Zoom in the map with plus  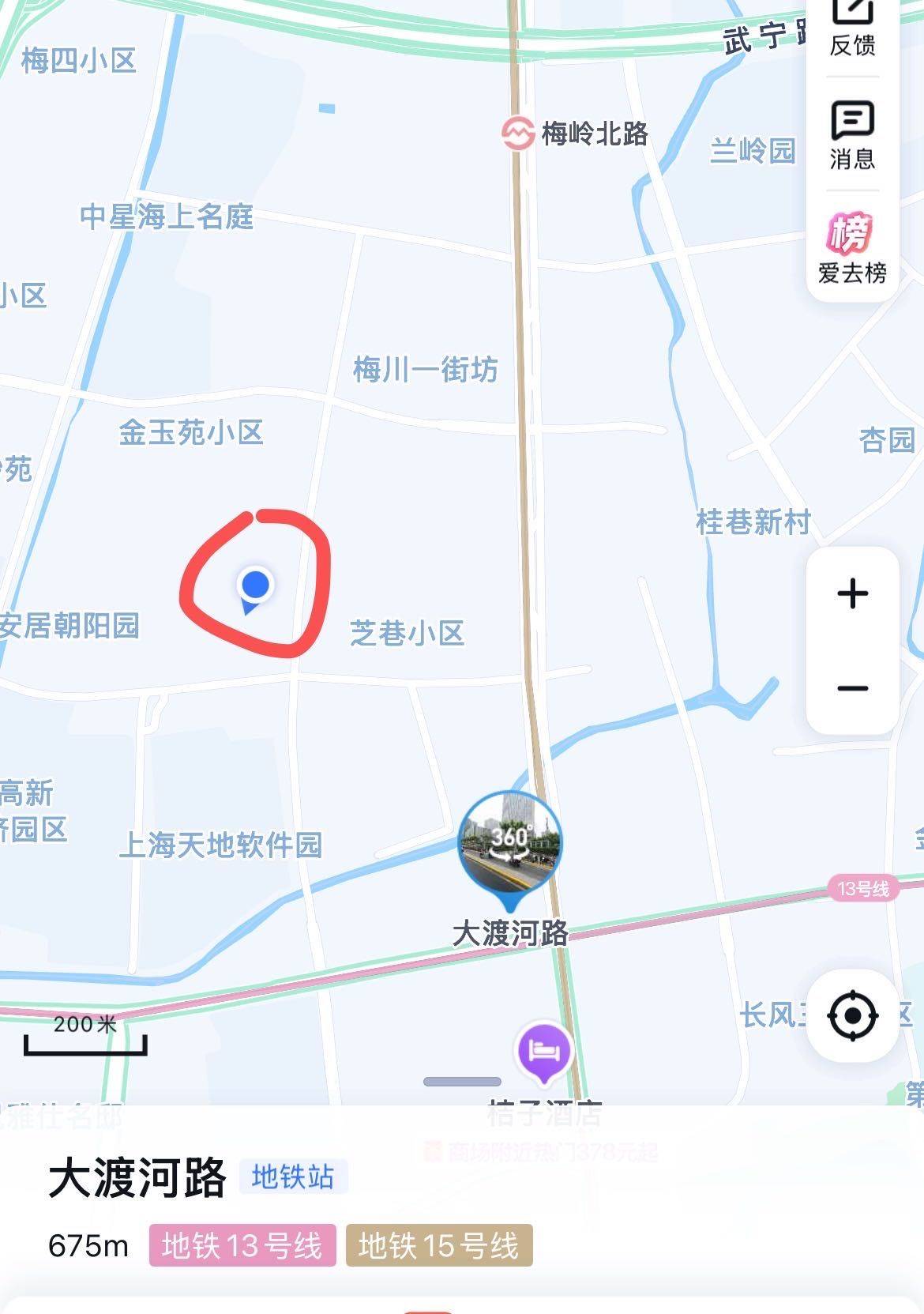pyautogui.click(x=852, y=593)
